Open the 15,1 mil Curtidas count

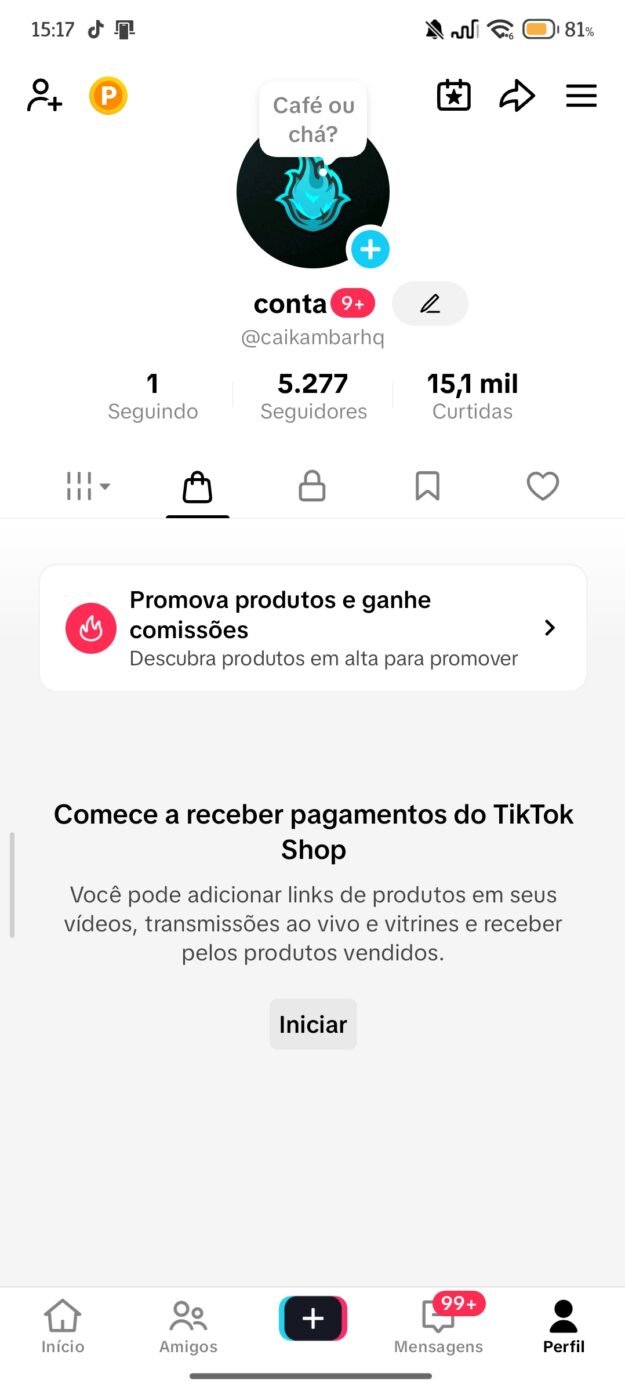point(472,396)
